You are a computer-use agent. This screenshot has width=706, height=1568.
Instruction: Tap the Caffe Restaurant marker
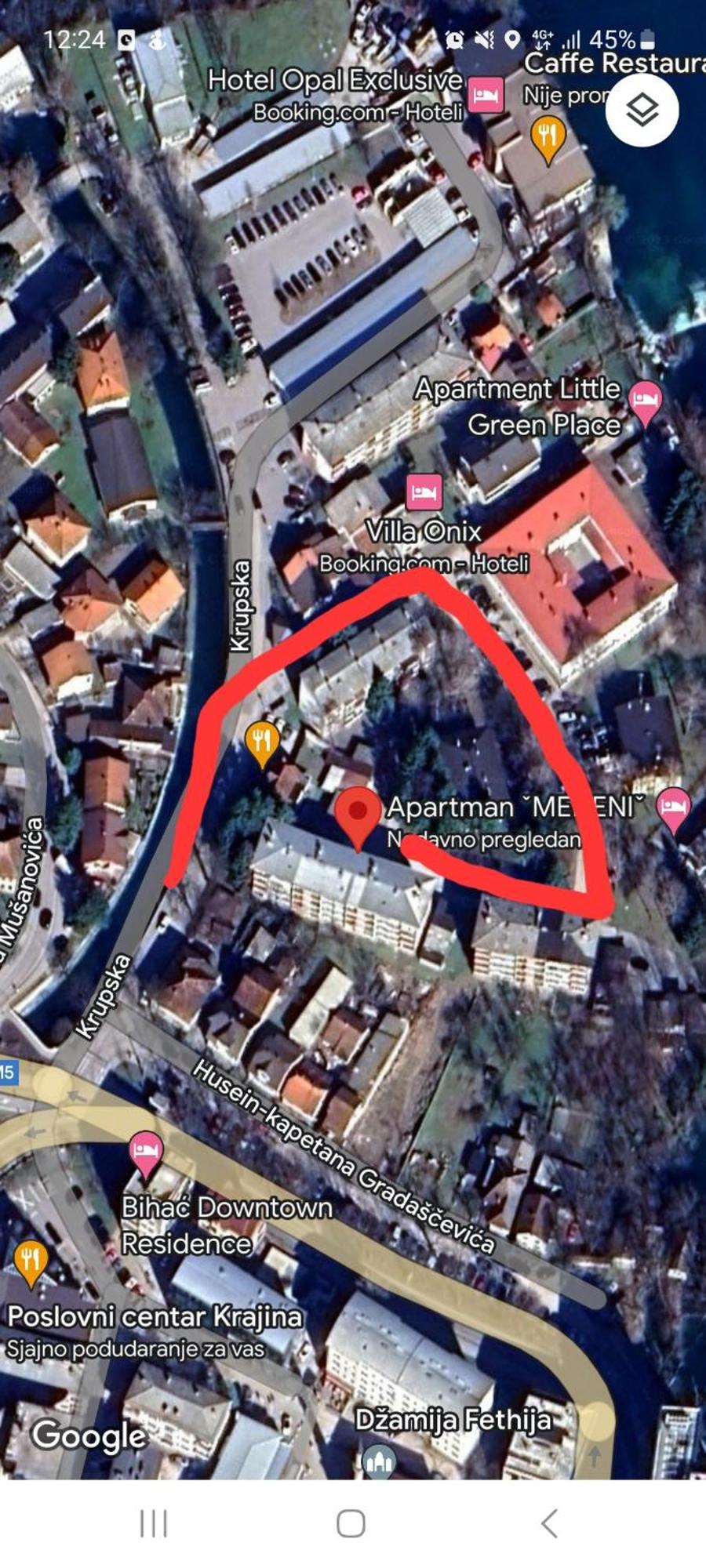(548, 137)
